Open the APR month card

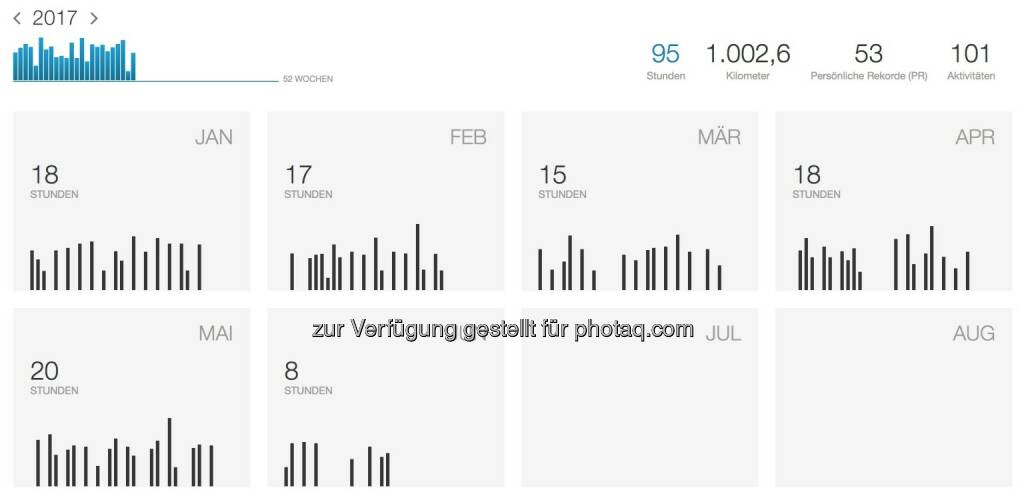pos(893,201)
